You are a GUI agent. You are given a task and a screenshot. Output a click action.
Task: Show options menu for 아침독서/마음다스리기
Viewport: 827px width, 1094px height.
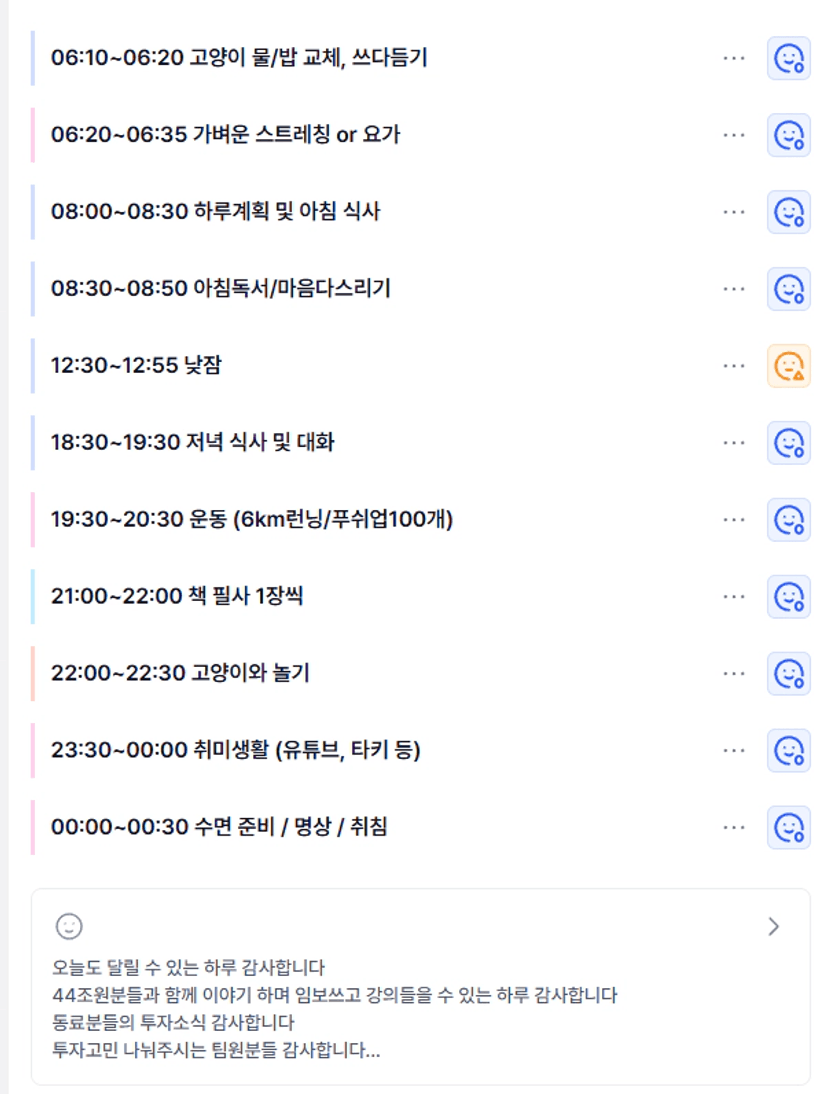coord(734,289)
